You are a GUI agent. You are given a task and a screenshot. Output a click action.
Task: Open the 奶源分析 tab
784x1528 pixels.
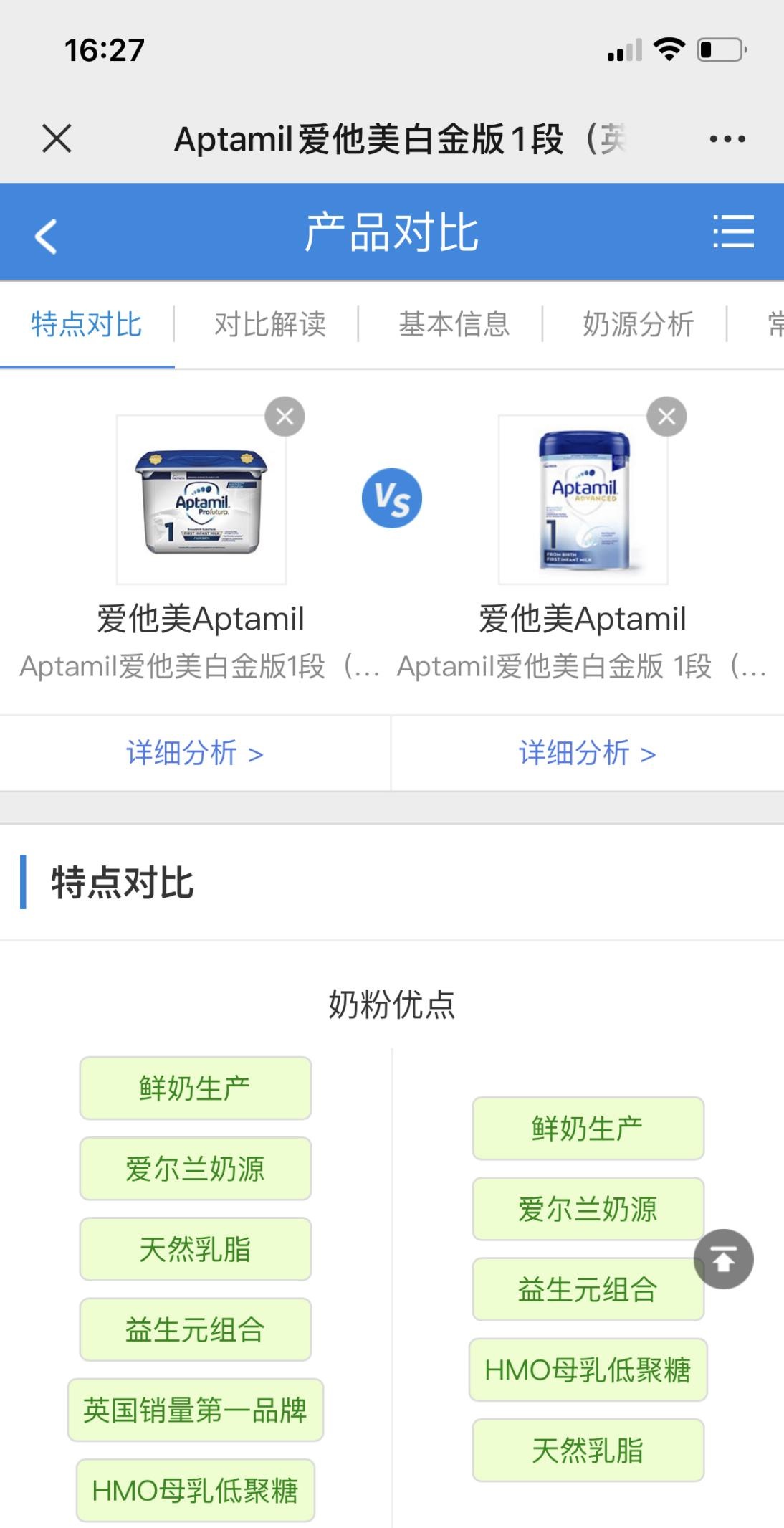pos(638,325)
